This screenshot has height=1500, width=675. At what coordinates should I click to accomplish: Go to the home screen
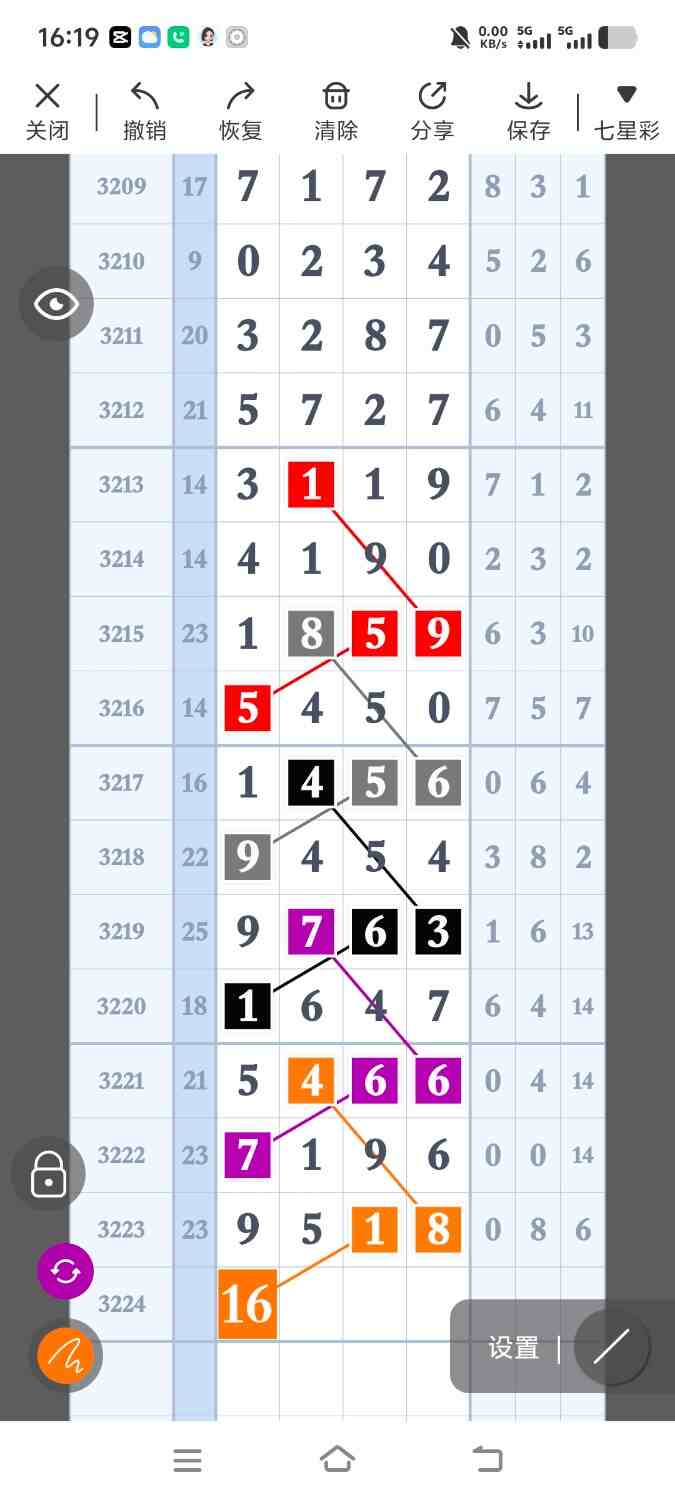(x=337, y=1460)
